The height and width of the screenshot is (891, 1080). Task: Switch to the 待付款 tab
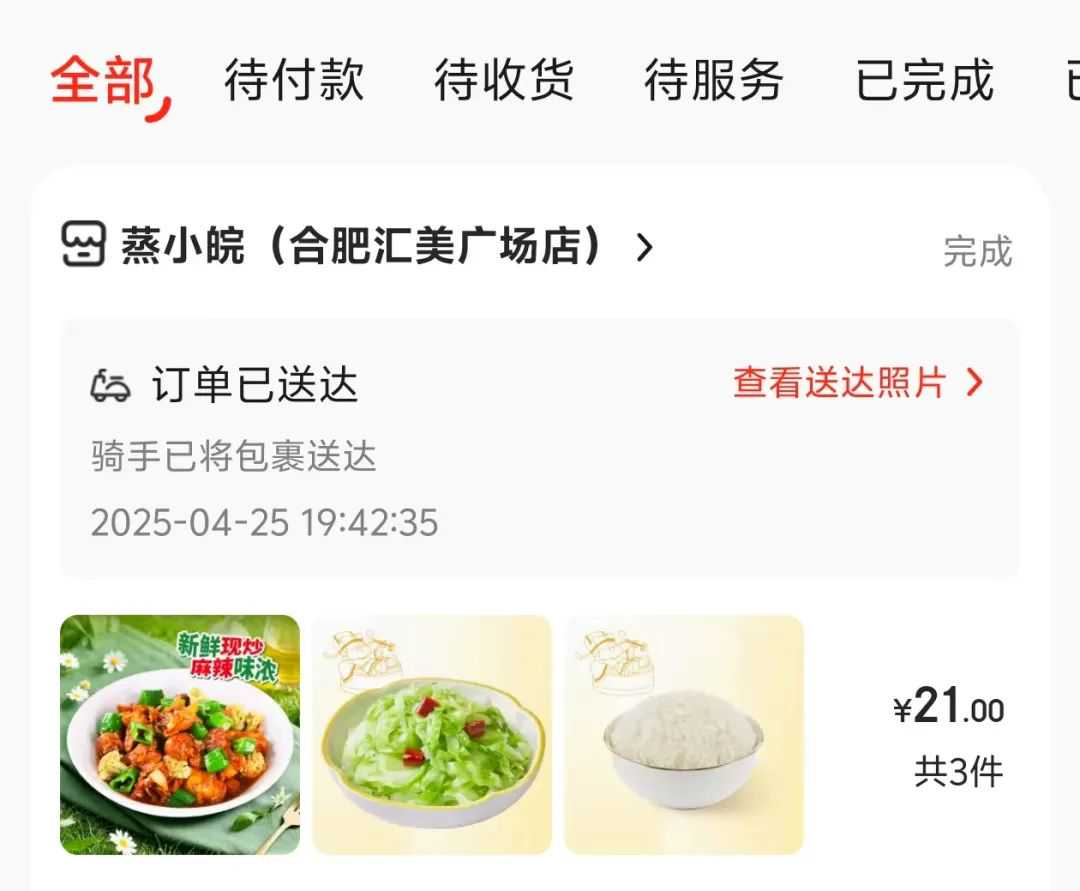pyautogui.click(x=293, y=81)
